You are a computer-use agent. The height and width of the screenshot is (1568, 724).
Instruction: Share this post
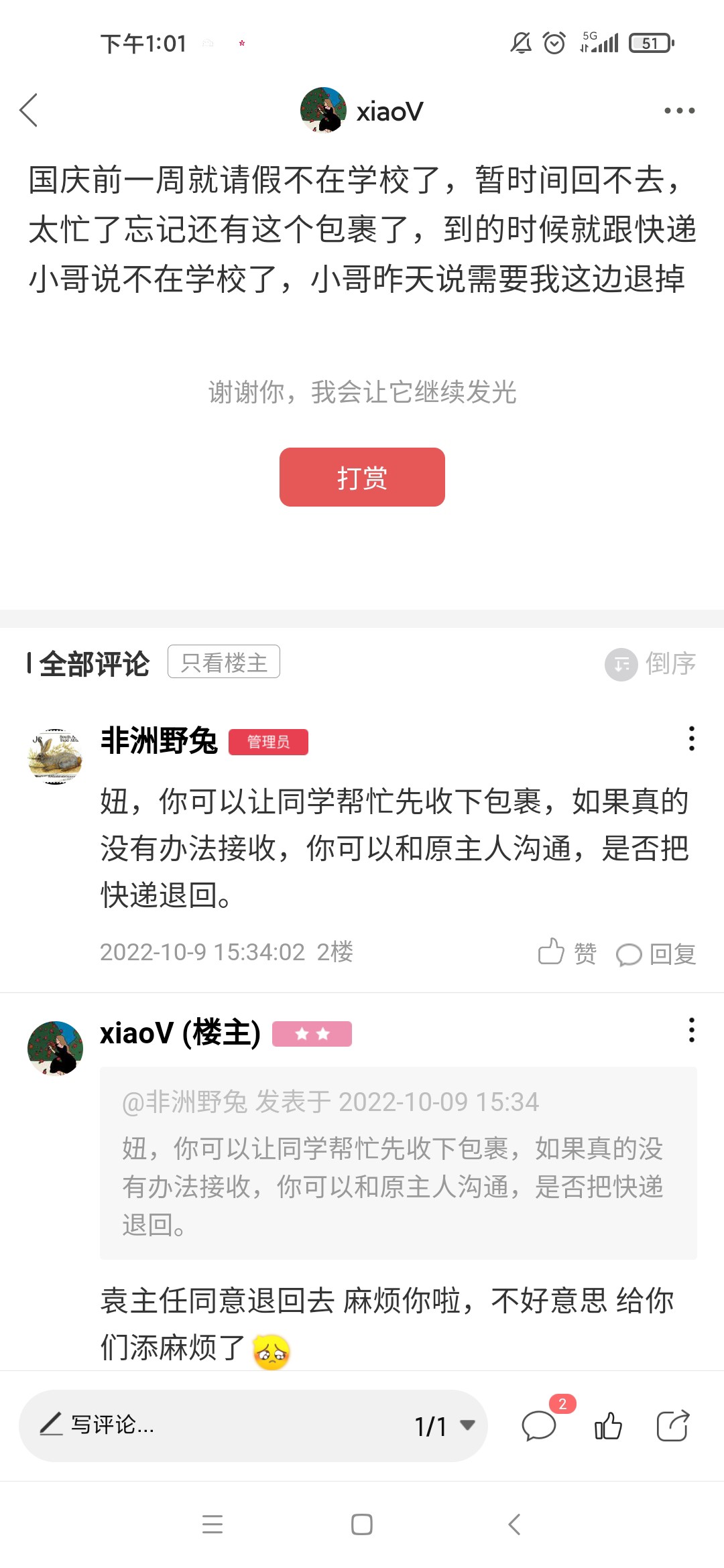click(672, 1425)
